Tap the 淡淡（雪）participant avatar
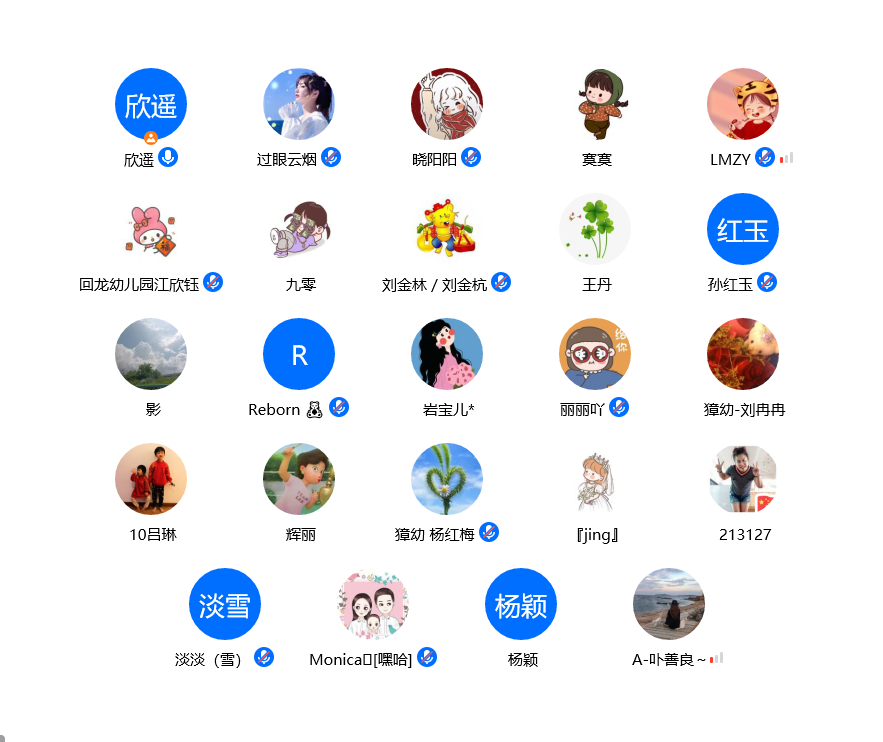Image resolution: width=883 pixels, height=742 pixels. point(225,604)
